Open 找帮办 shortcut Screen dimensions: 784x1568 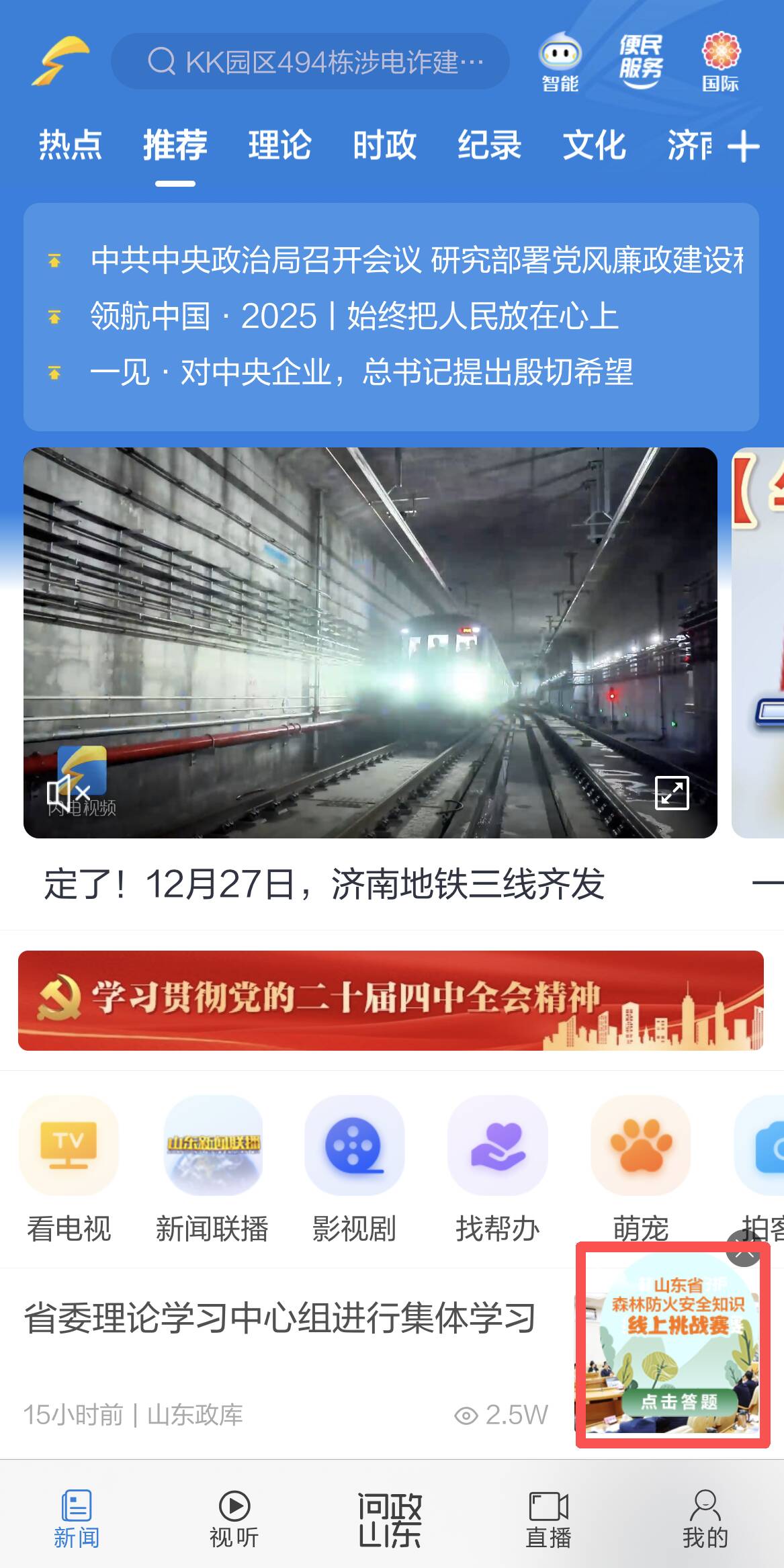[498, 1170]
